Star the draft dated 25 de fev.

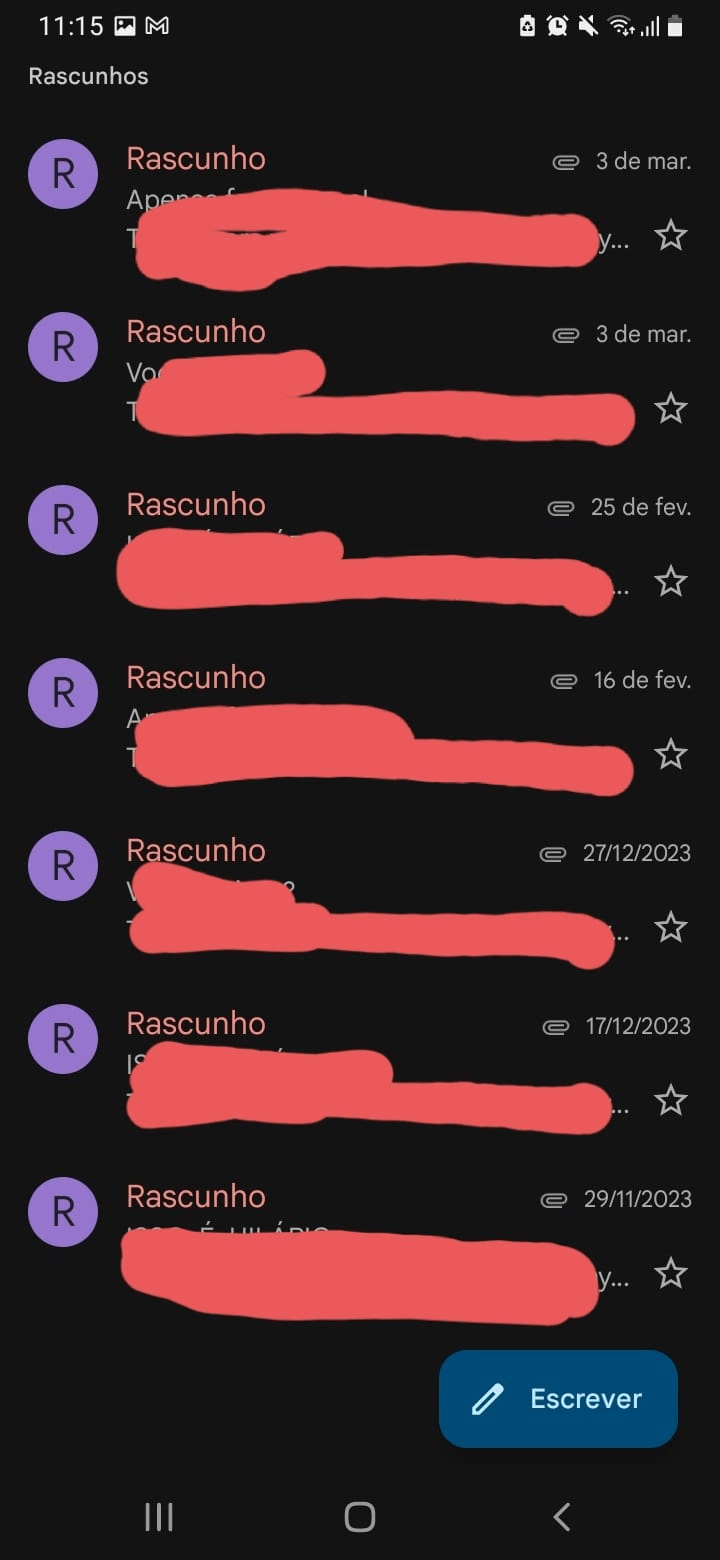[670, 581]
